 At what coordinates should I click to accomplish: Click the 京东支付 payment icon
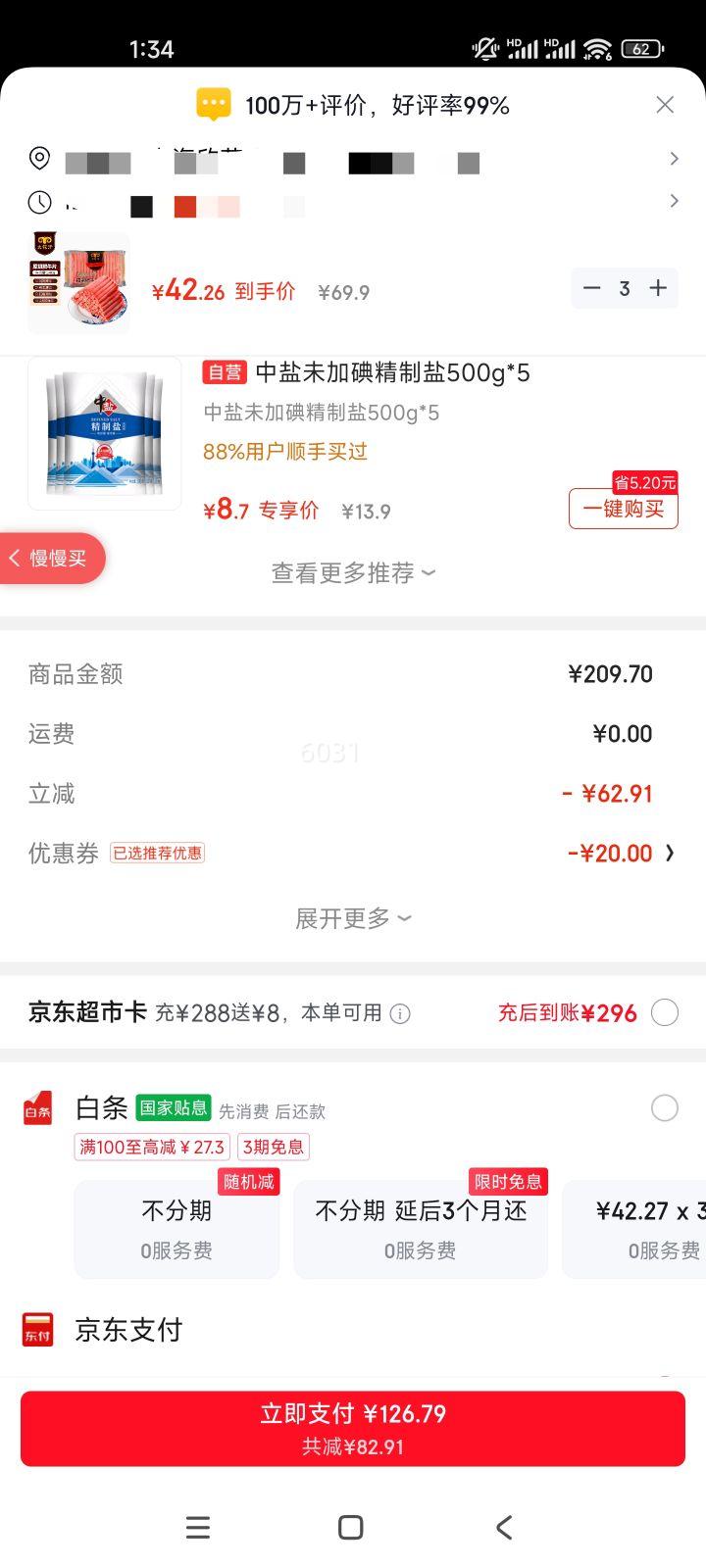pyautogui.click(x=36, y=1329)
